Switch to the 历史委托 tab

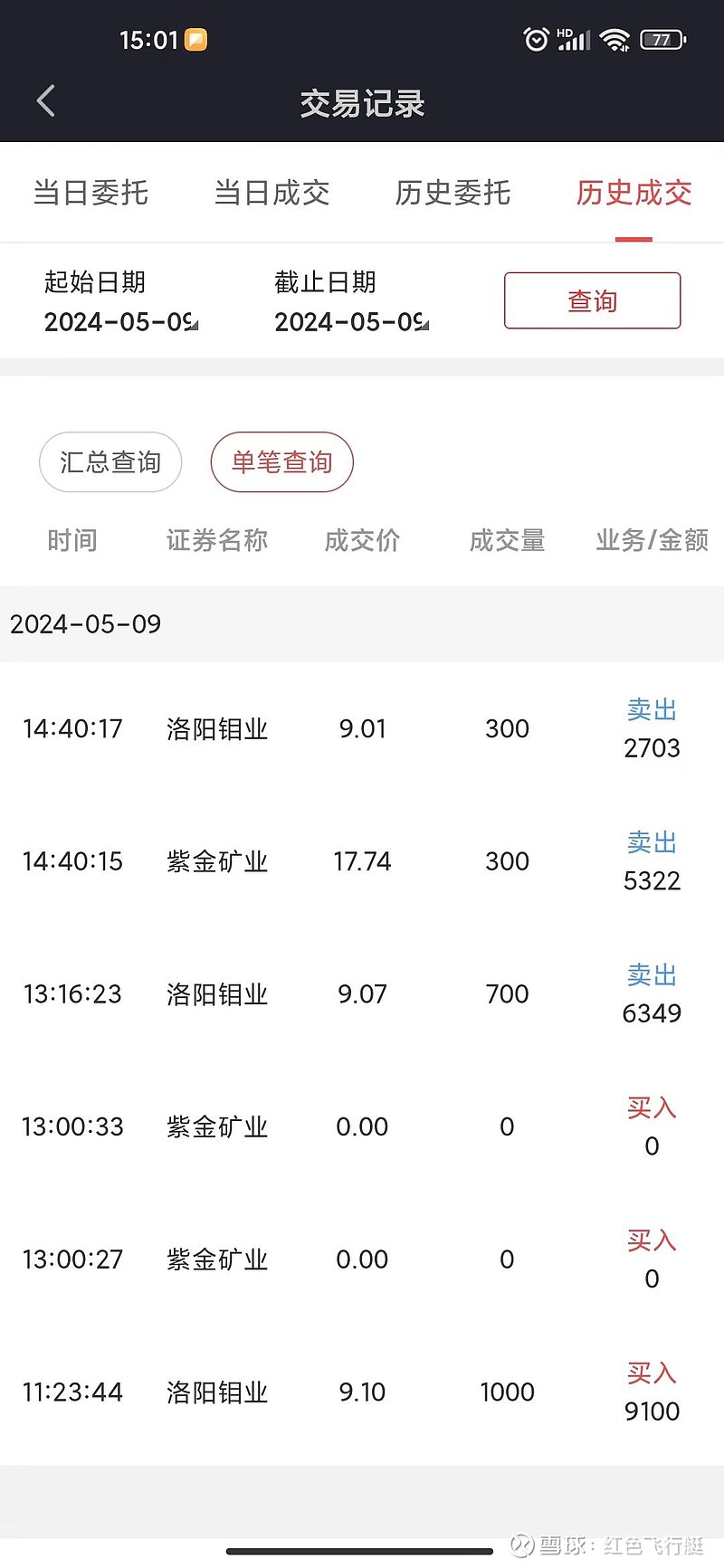tap(452, 193)
